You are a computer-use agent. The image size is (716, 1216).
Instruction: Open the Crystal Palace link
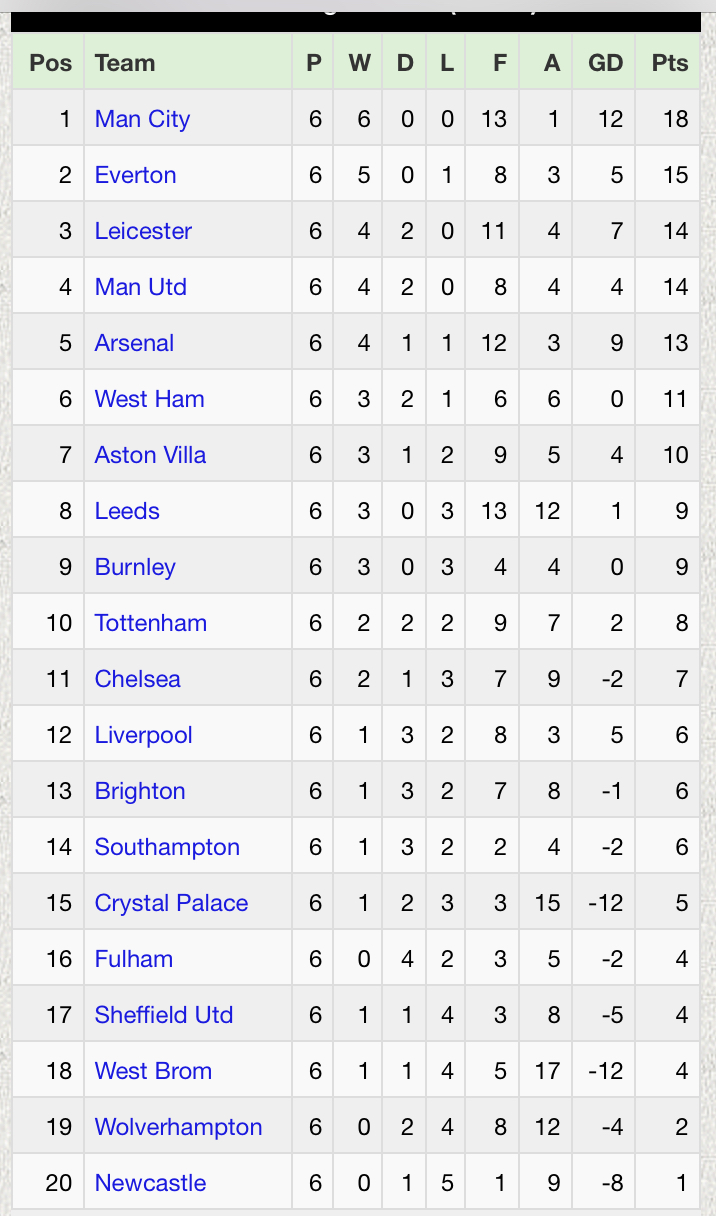pos(171,903)
